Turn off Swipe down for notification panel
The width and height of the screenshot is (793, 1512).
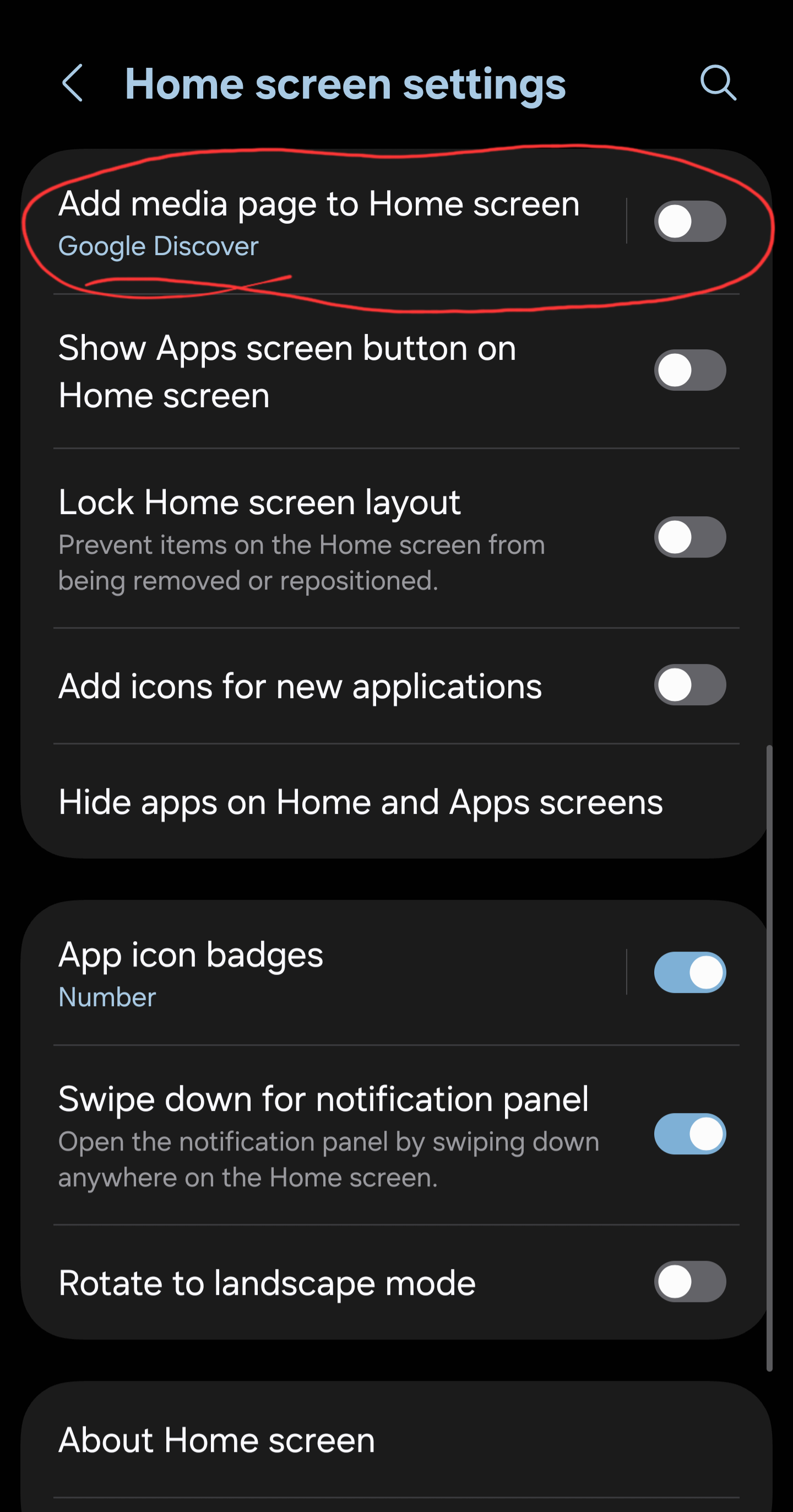(690, 1133)
